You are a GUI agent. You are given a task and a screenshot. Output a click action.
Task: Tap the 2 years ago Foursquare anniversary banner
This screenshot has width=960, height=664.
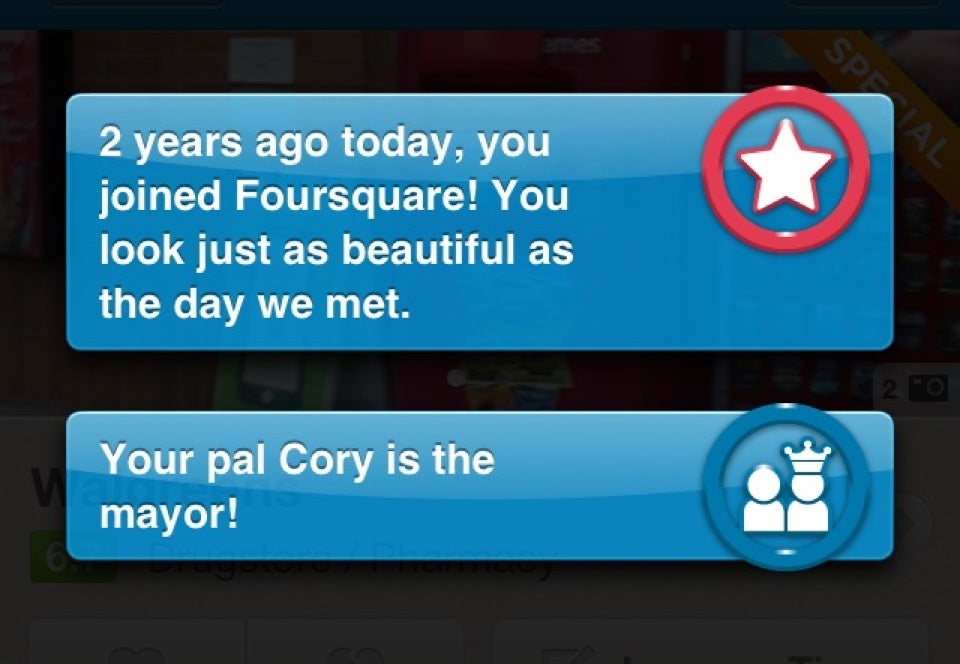pos(479,222)
